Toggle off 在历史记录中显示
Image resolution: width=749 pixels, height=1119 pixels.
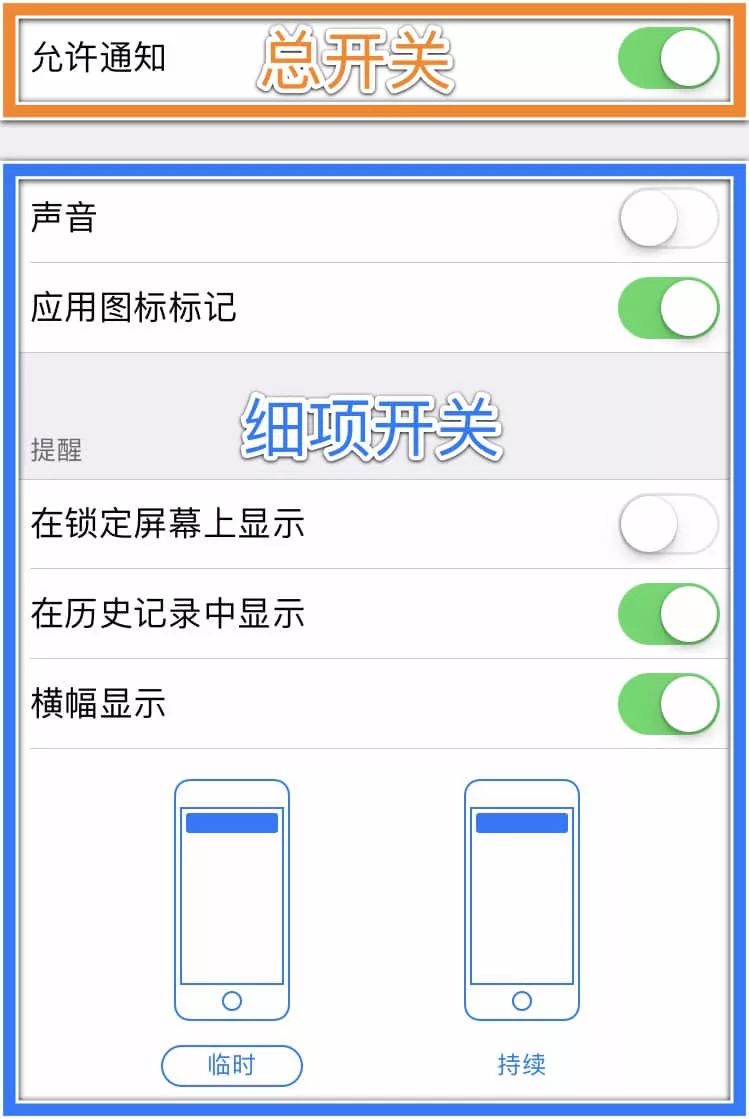tap(668, 613)
